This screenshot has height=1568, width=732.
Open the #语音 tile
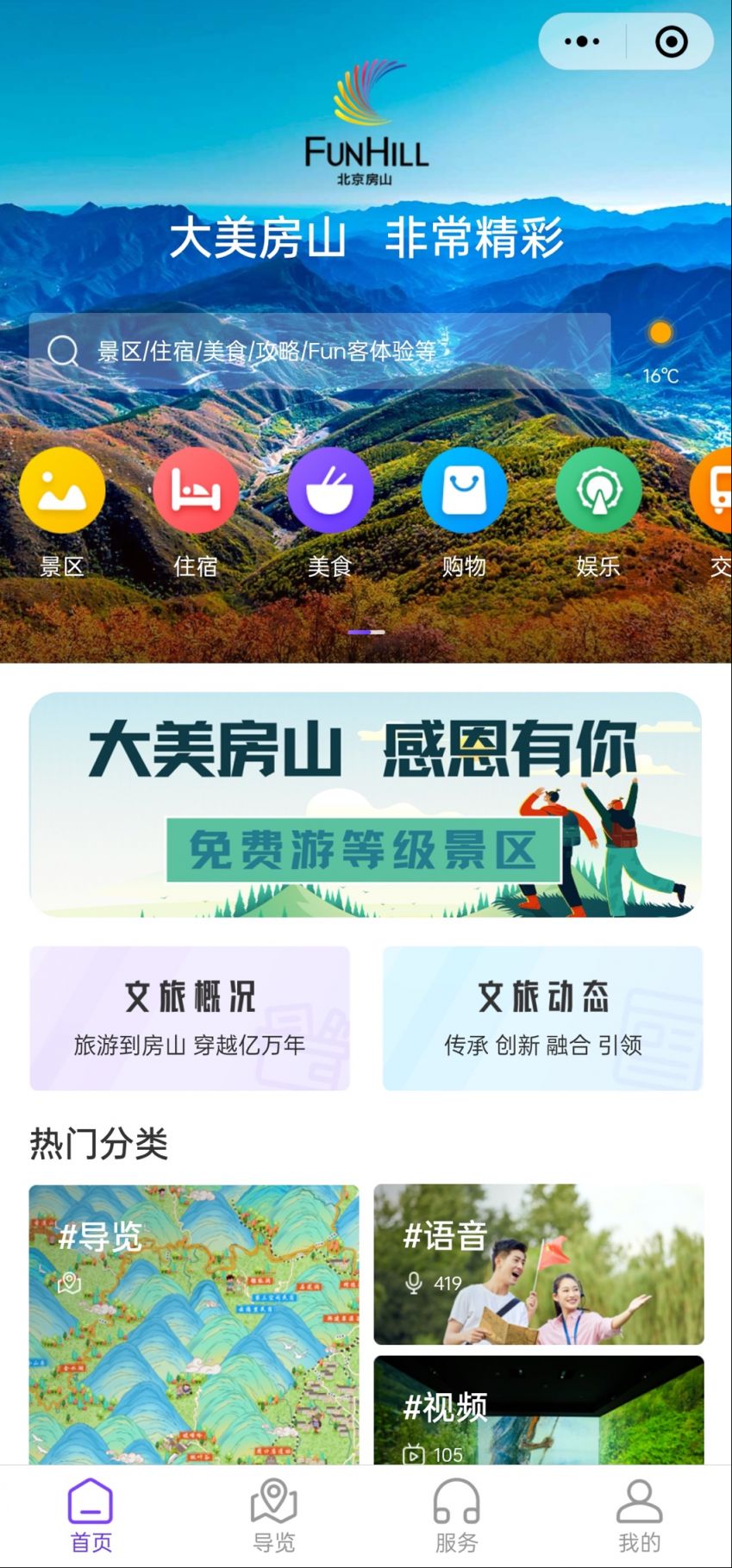point(538,1264)
